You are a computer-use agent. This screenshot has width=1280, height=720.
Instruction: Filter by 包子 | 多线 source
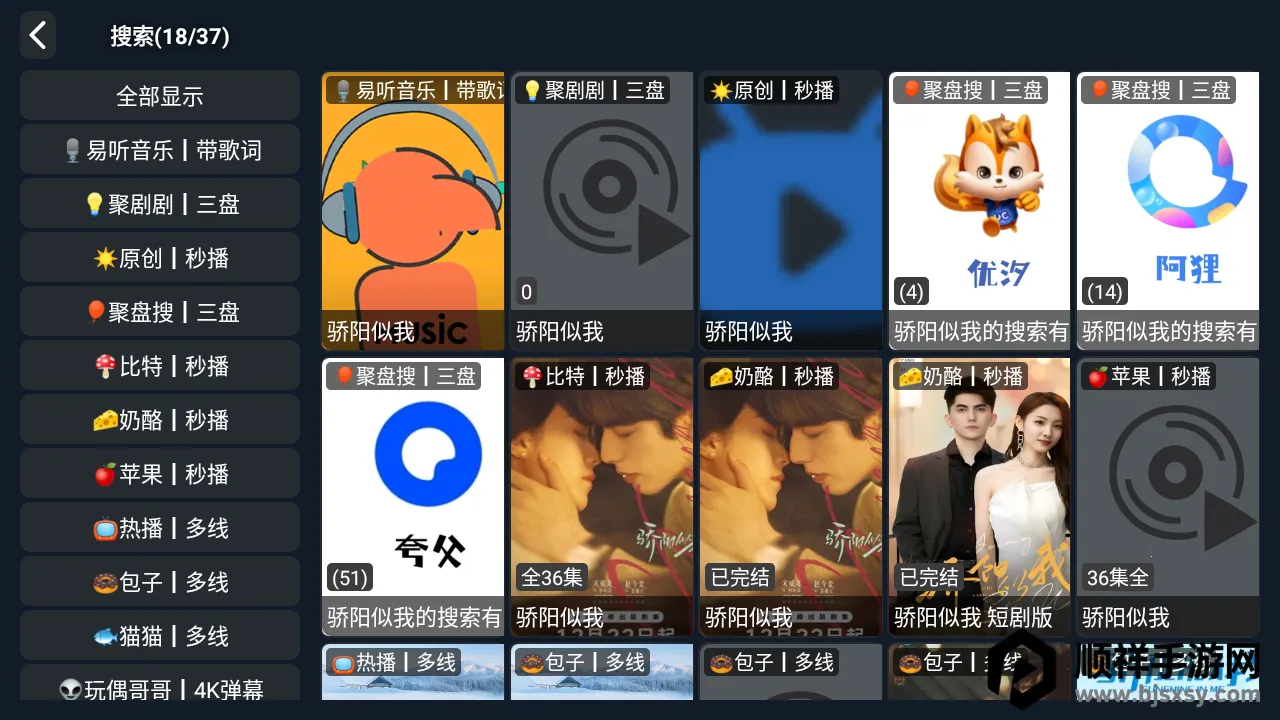click(160, 582)
